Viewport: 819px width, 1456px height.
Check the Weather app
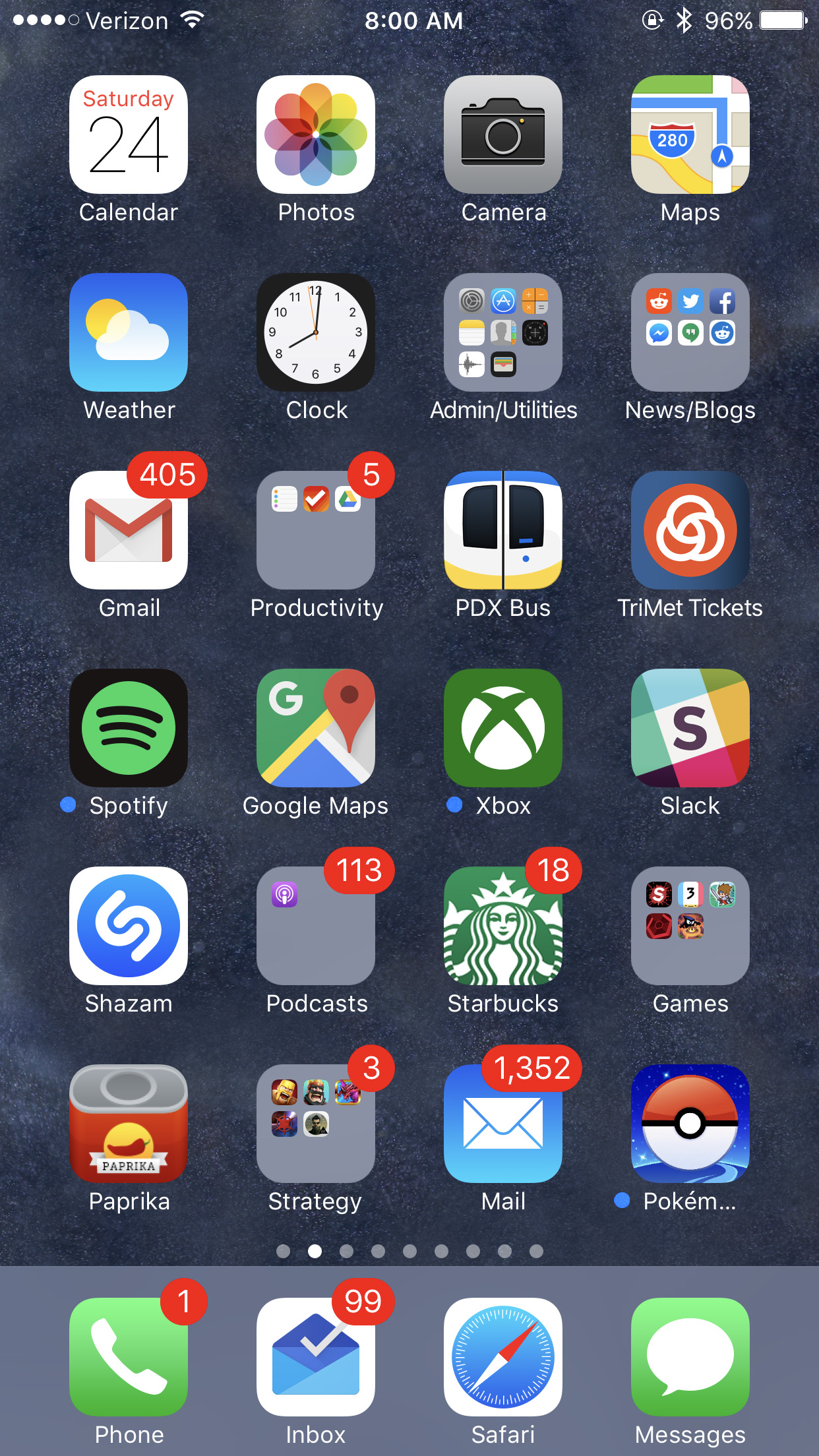[x=129, y=332]
